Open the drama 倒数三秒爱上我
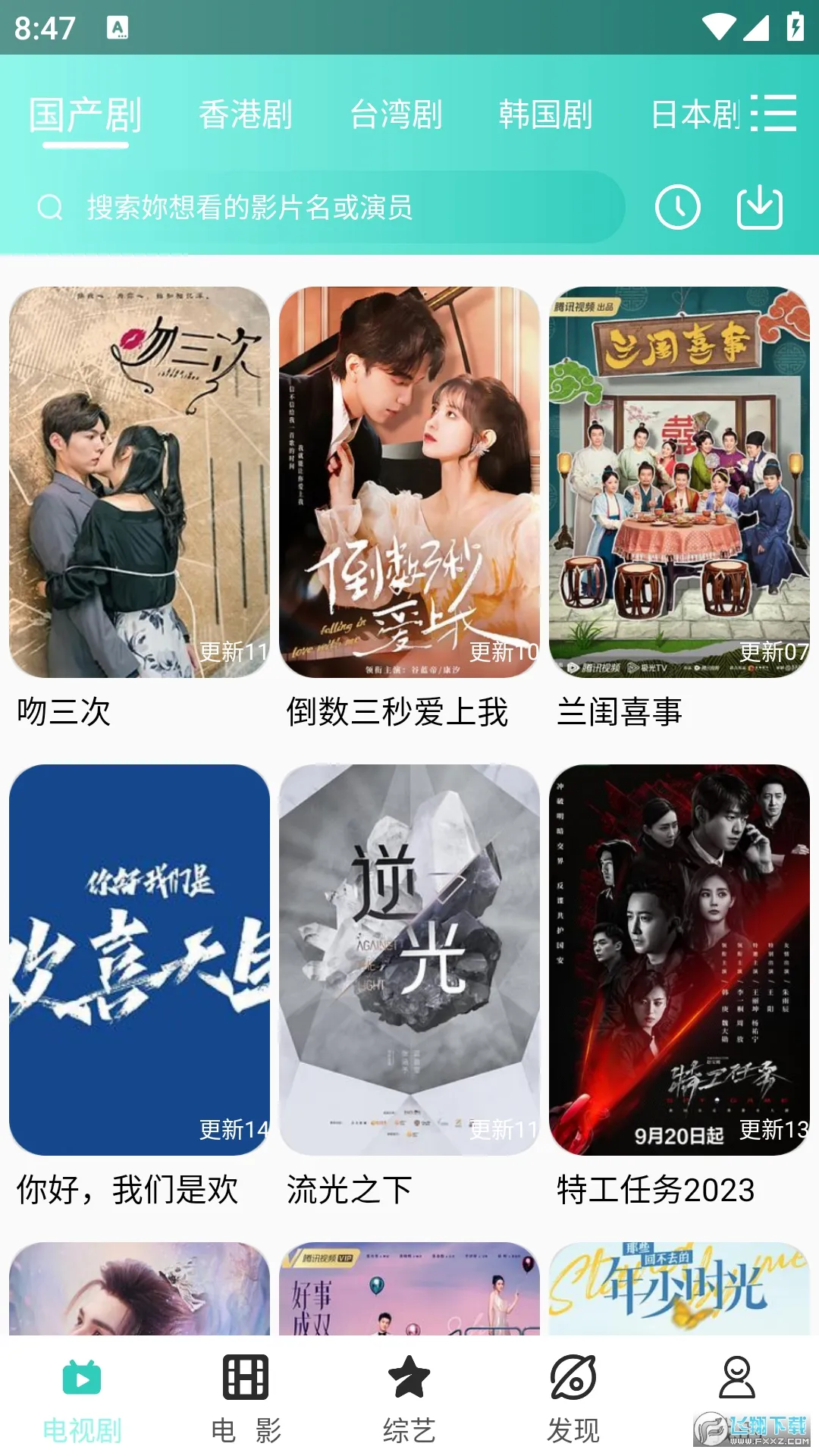The width and height of the screenshot is (819, 1456). pyautogui.click(x=409, y=482)
